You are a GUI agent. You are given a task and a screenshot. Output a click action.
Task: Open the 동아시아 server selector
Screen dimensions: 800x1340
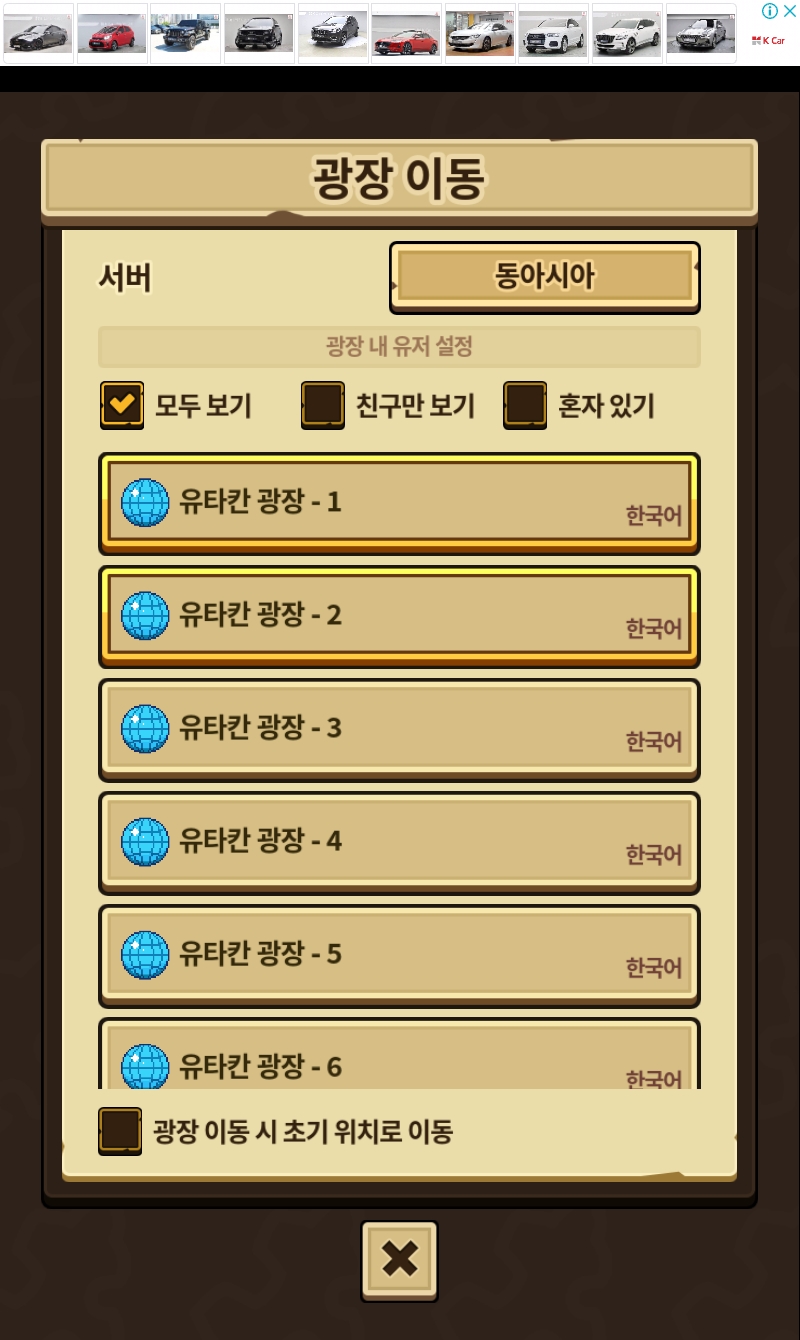(544, 277)
